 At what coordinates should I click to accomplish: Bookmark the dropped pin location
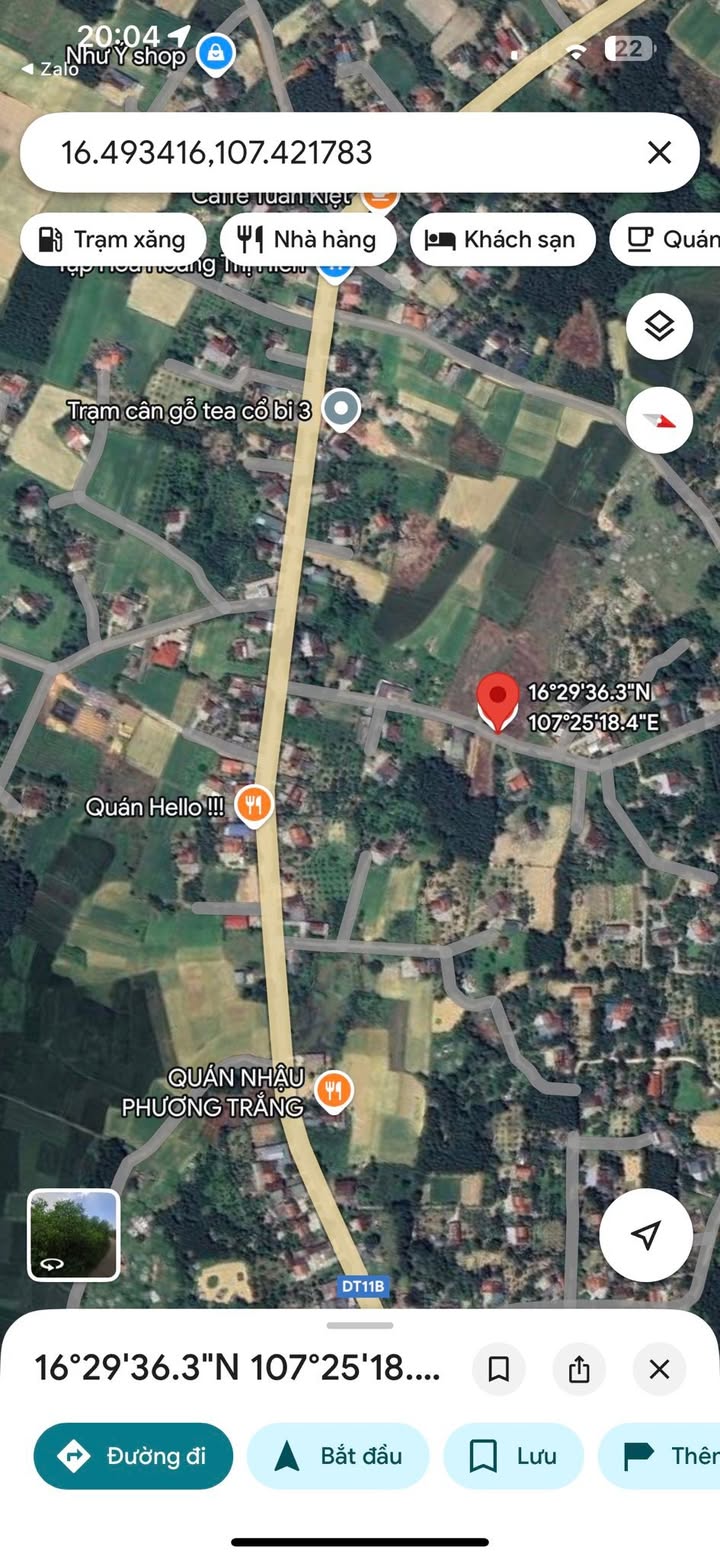499,1369
